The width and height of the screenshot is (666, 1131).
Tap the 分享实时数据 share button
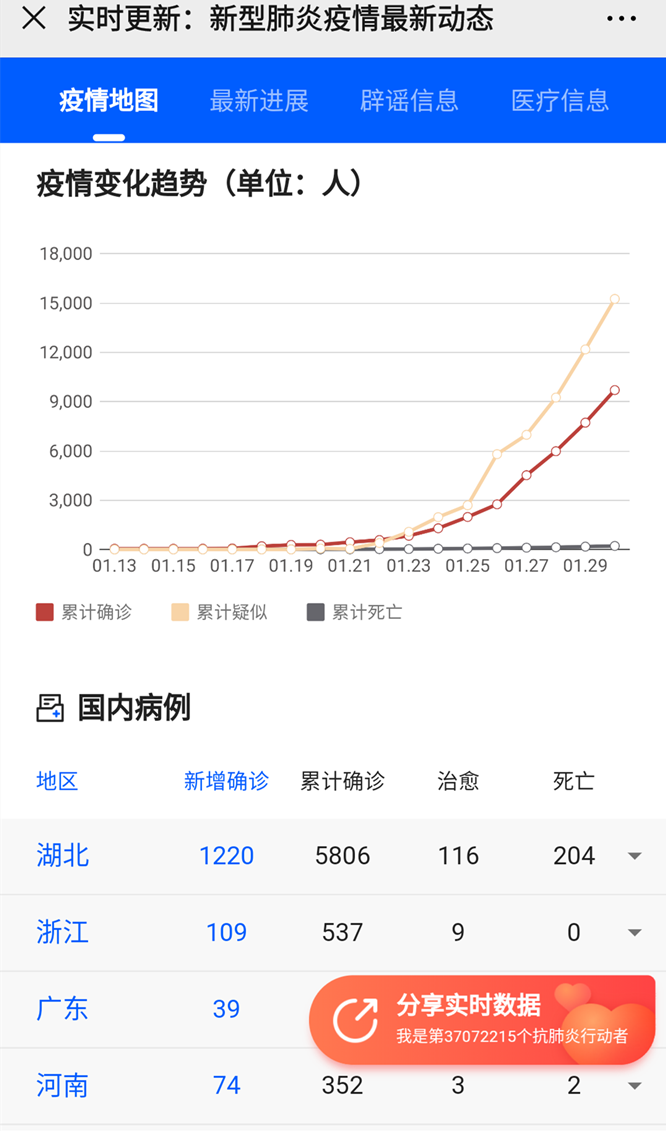click(482, 1020)
